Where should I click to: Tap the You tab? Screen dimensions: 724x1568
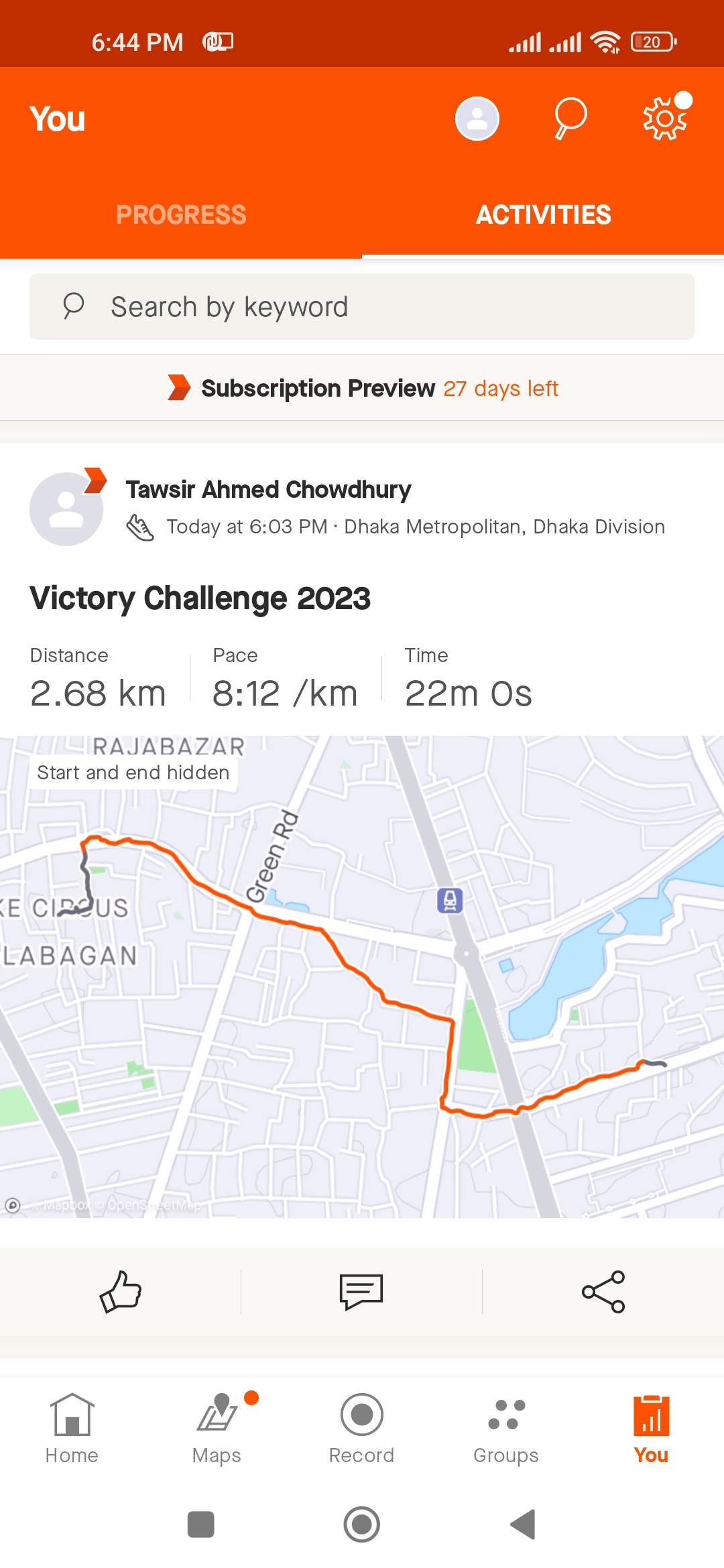(651, 1429)
